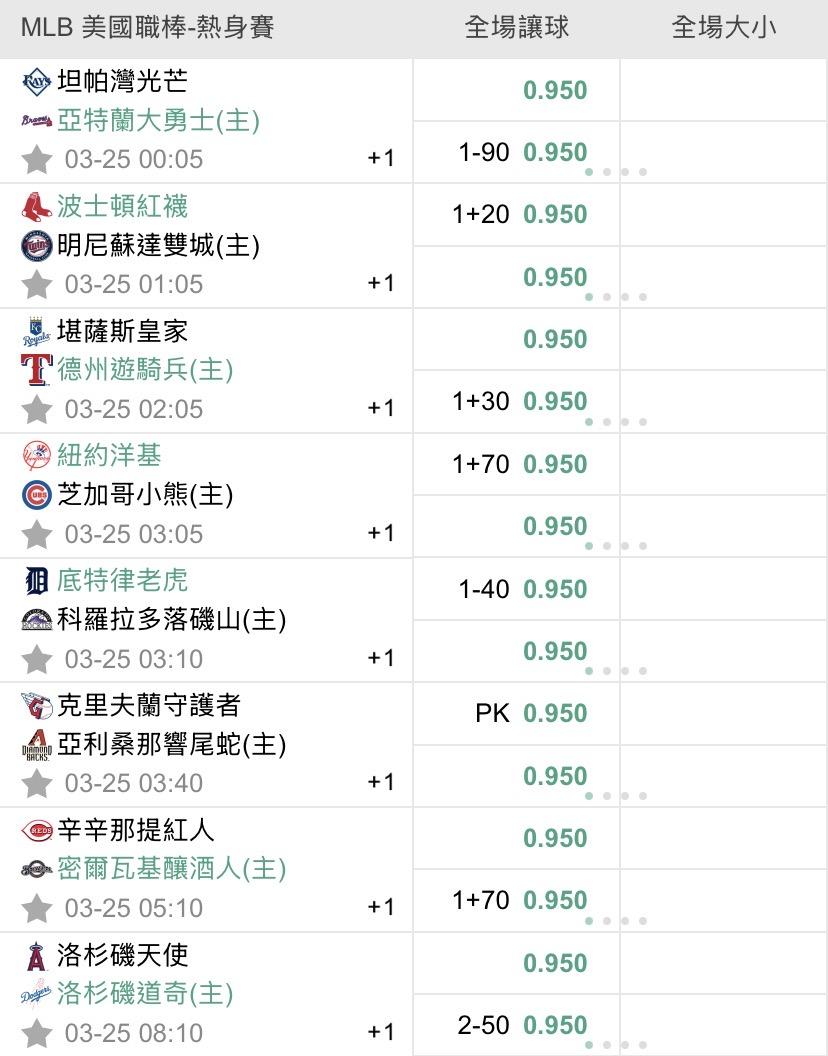Star the 堪薩斯皇家 vs 德州遊騎兵 match

point(36,409)
